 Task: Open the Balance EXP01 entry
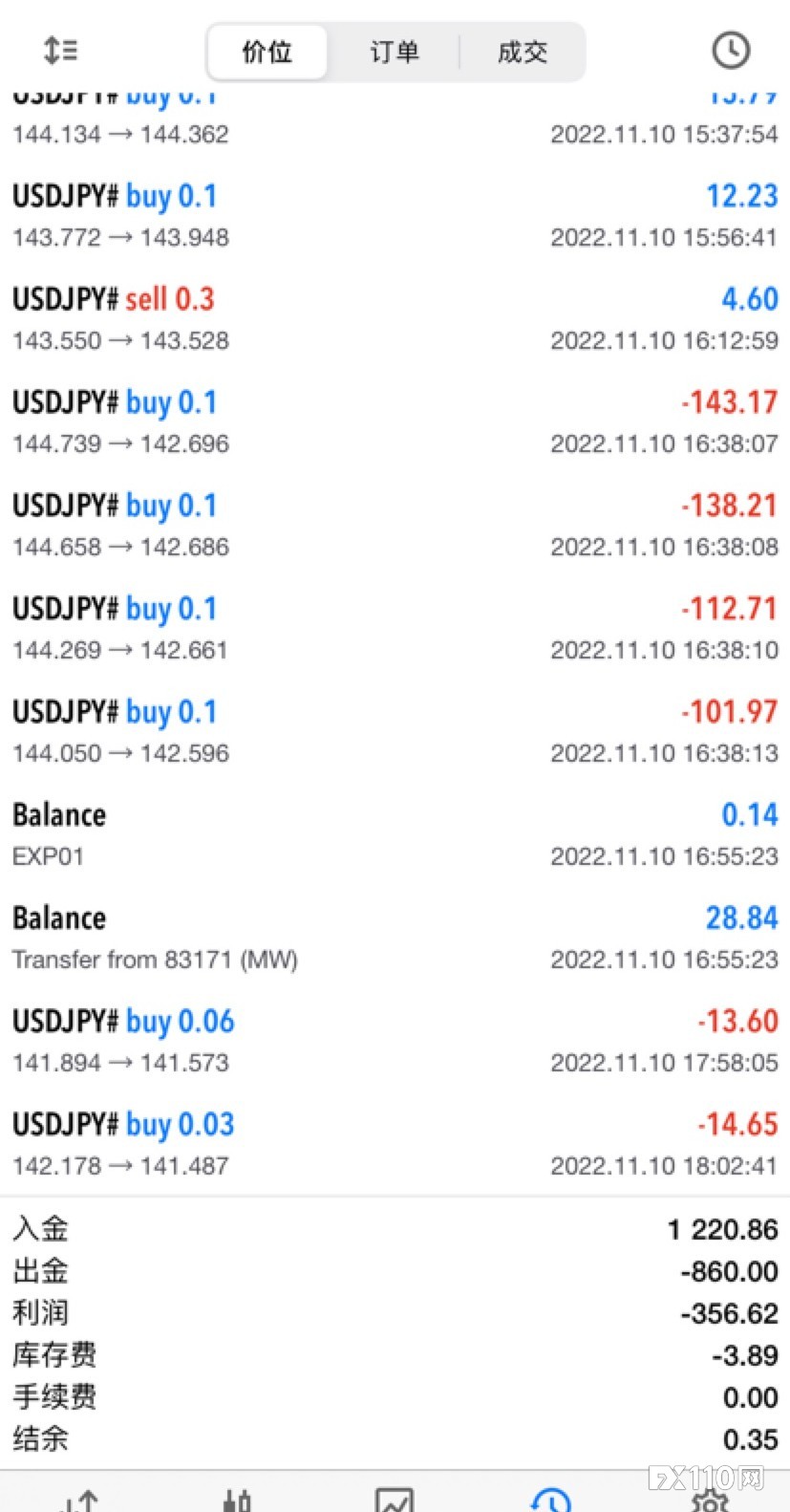pos(395,834)
